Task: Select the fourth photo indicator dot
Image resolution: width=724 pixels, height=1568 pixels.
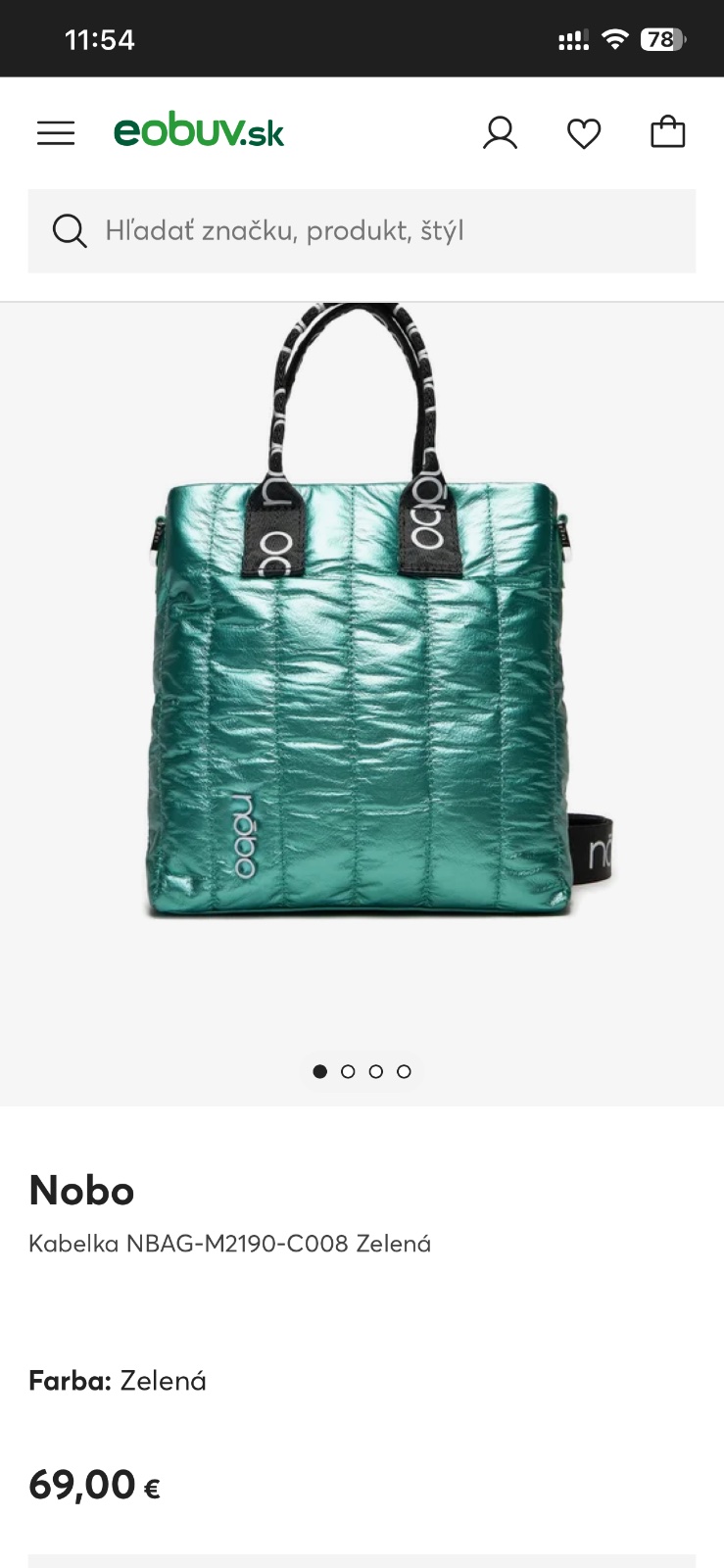Action: (x=404, y=1071)
